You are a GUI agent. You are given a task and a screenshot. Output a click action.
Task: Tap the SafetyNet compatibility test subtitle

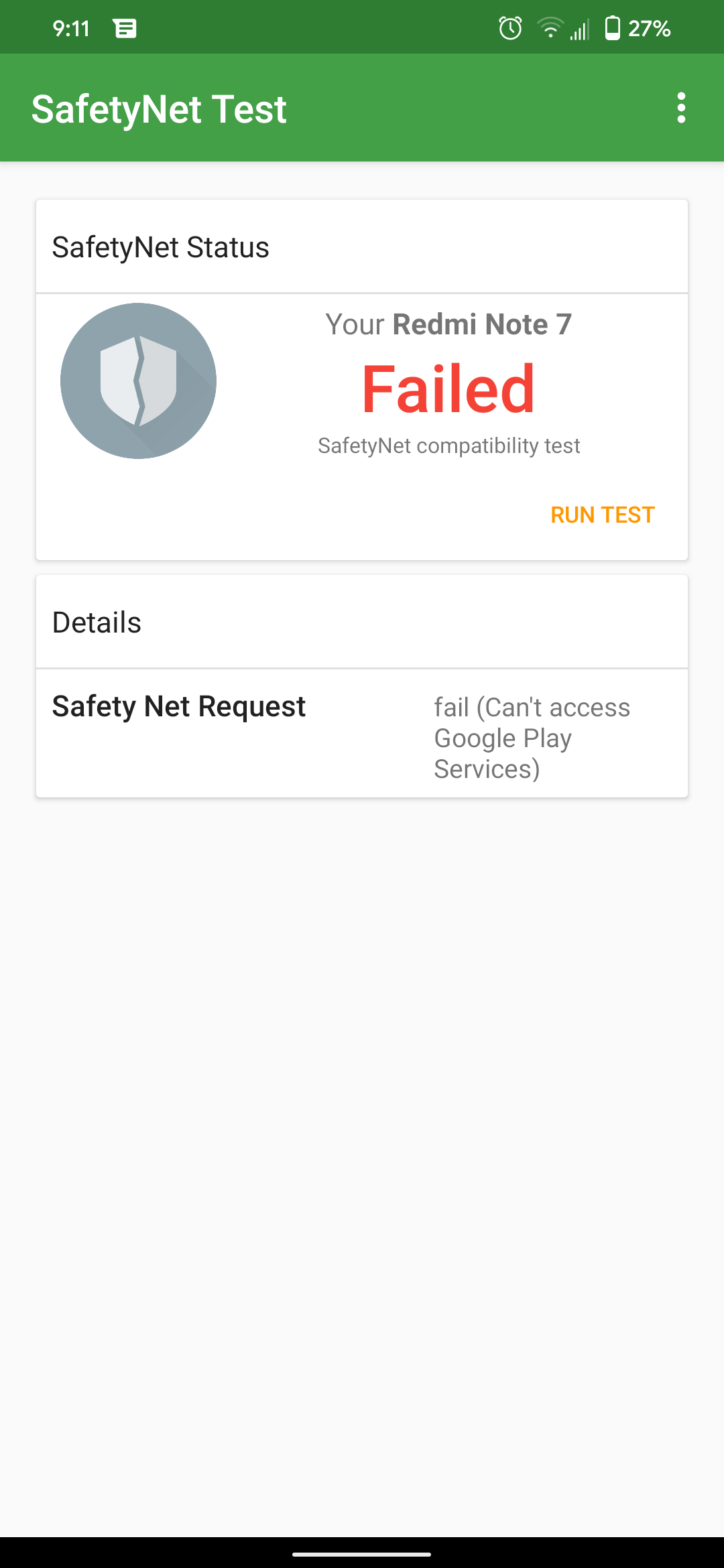[x=448, y=445]
